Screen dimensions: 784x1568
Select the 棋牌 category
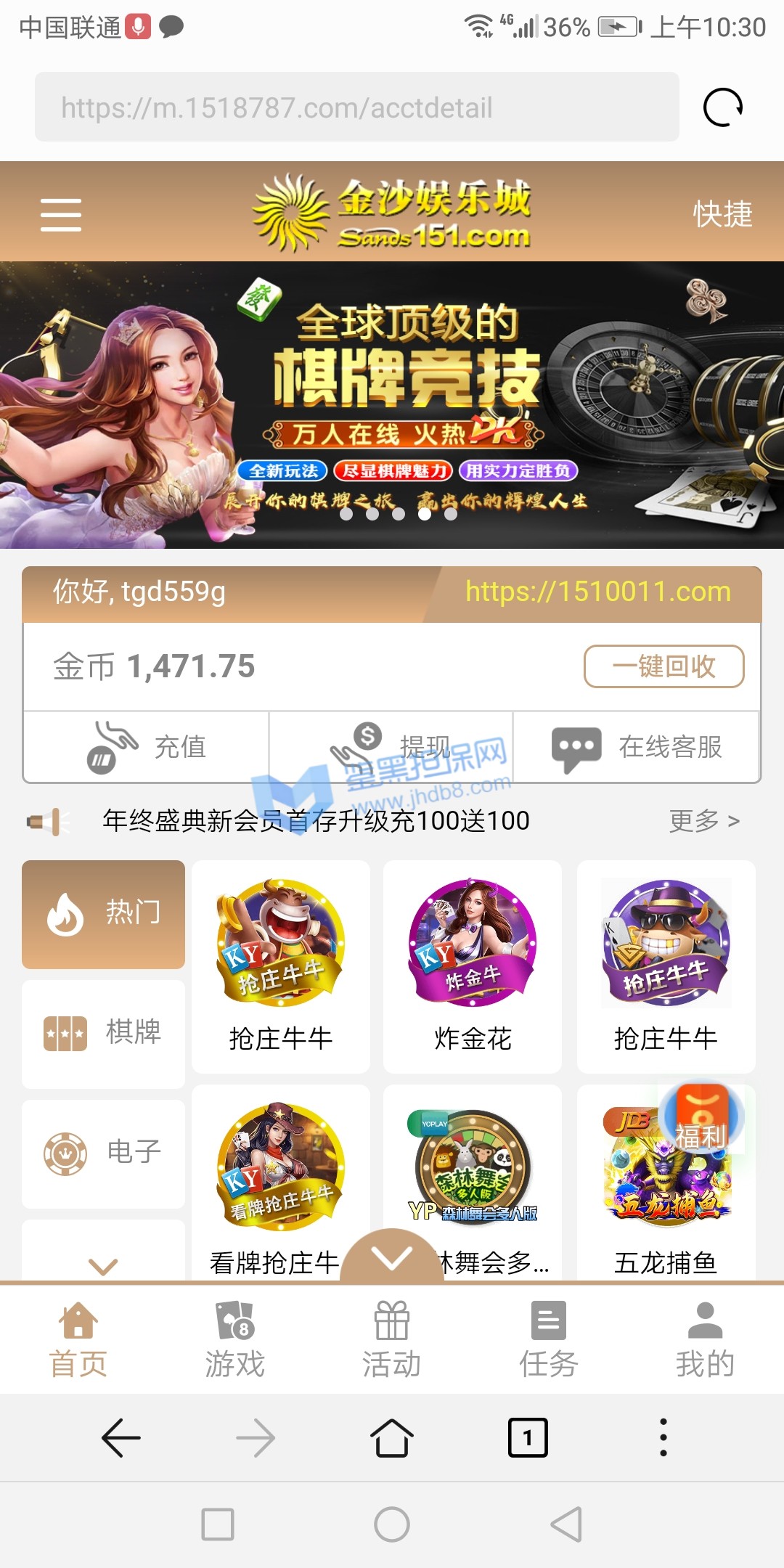click(103, 1032)
